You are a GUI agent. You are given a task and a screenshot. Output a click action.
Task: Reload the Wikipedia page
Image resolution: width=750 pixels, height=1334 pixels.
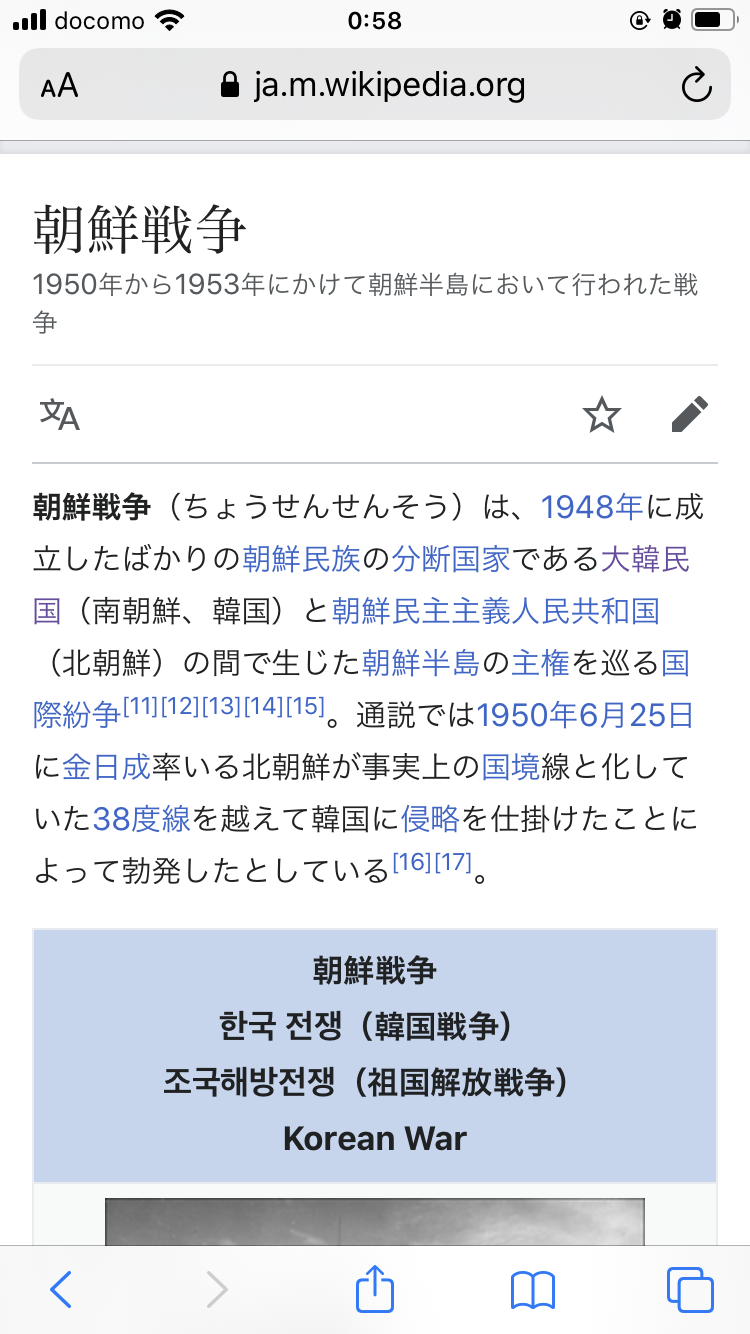pyautogui.click(x=695, y=86)
